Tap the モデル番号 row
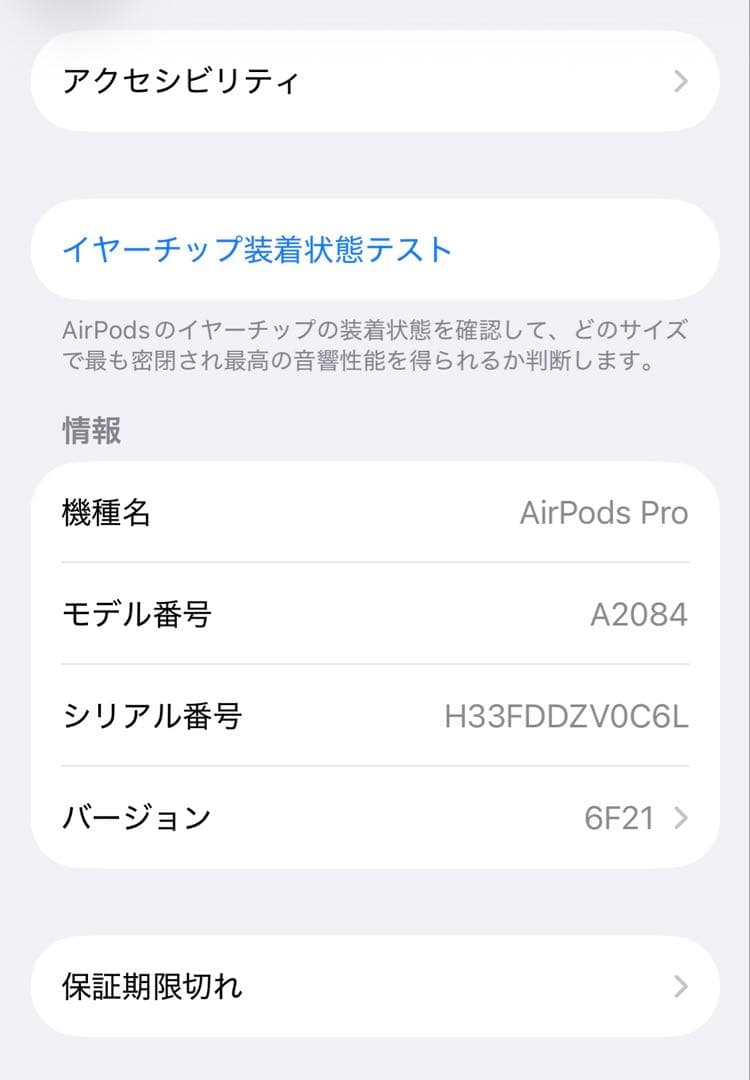750x1080 pixels. 375,615
